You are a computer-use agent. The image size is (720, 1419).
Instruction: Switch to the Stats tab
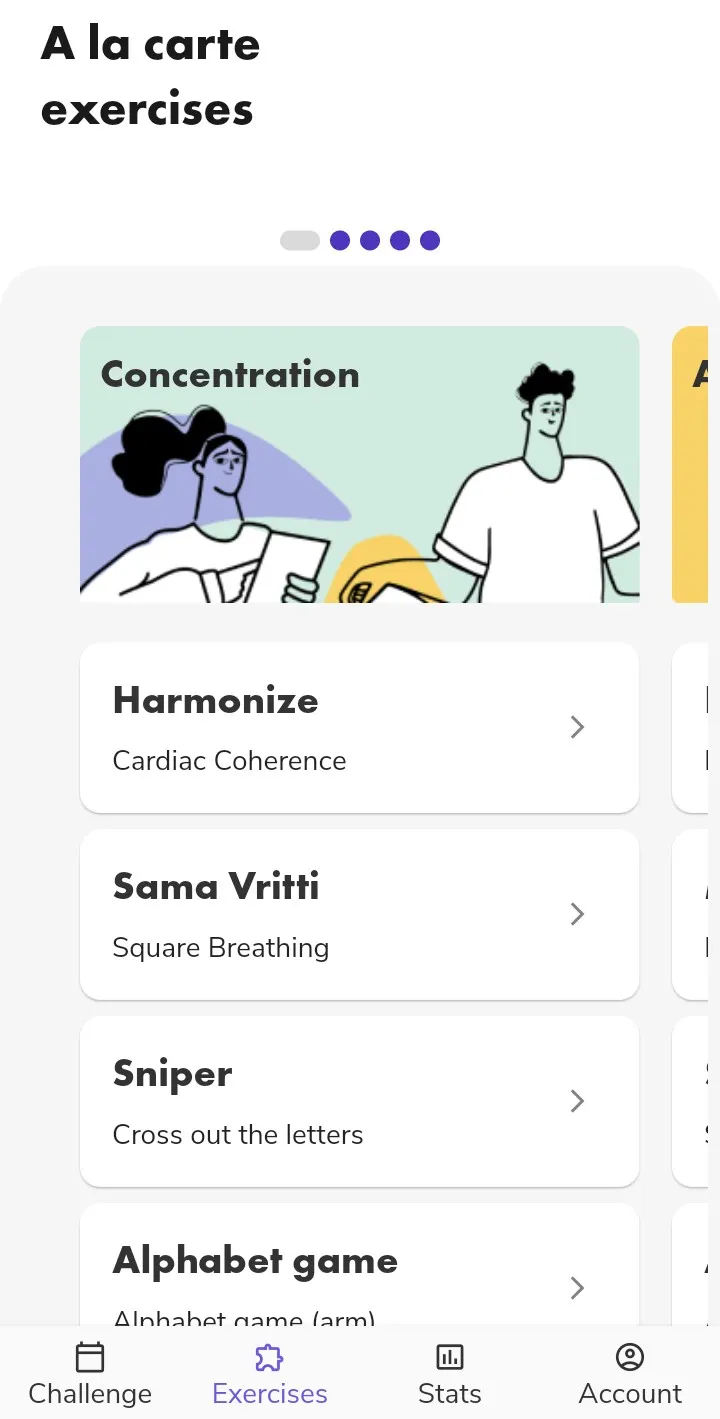[450, 1375]
